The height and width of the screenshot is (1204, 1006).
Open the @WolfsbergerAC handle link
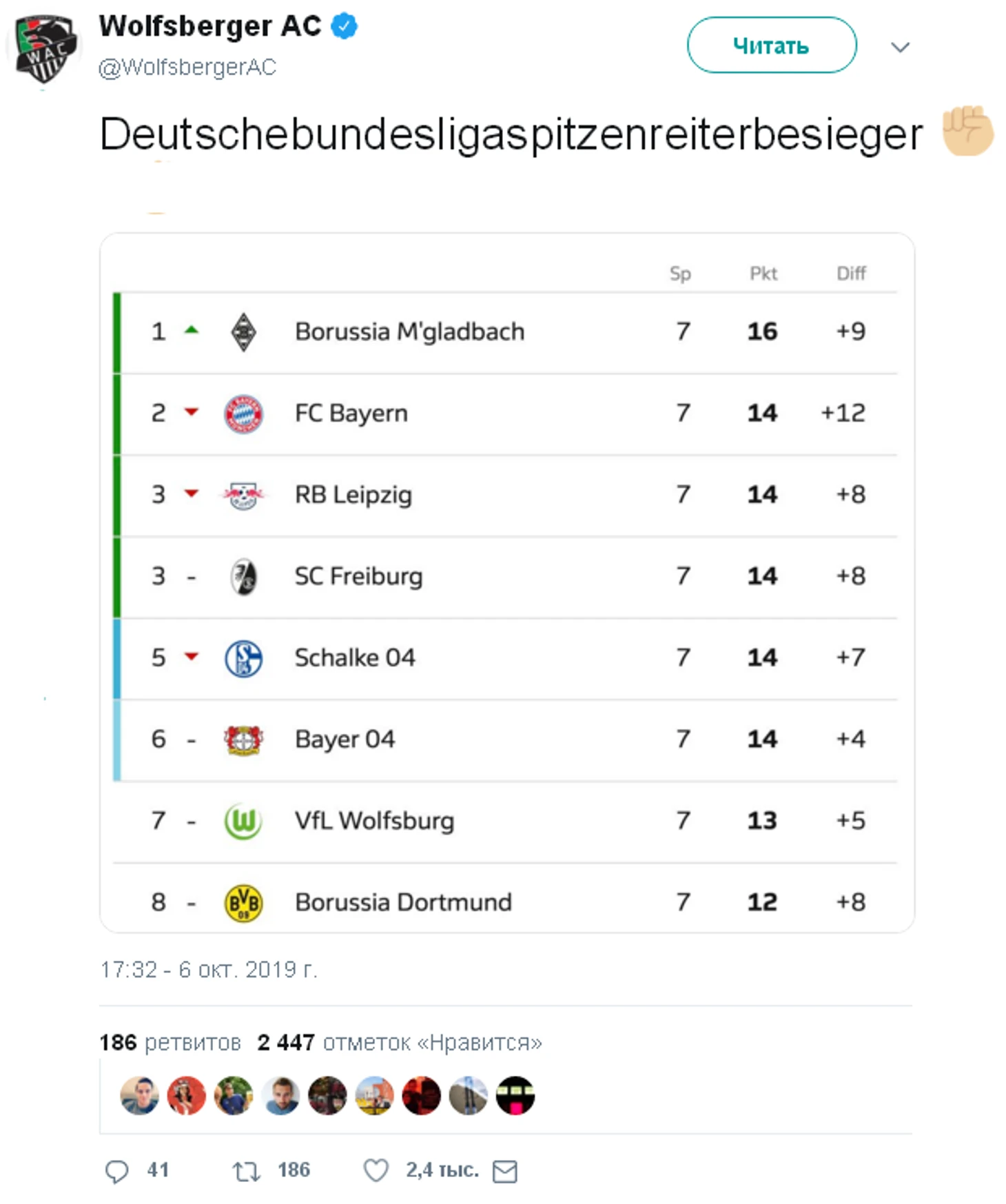coord(187,68)
